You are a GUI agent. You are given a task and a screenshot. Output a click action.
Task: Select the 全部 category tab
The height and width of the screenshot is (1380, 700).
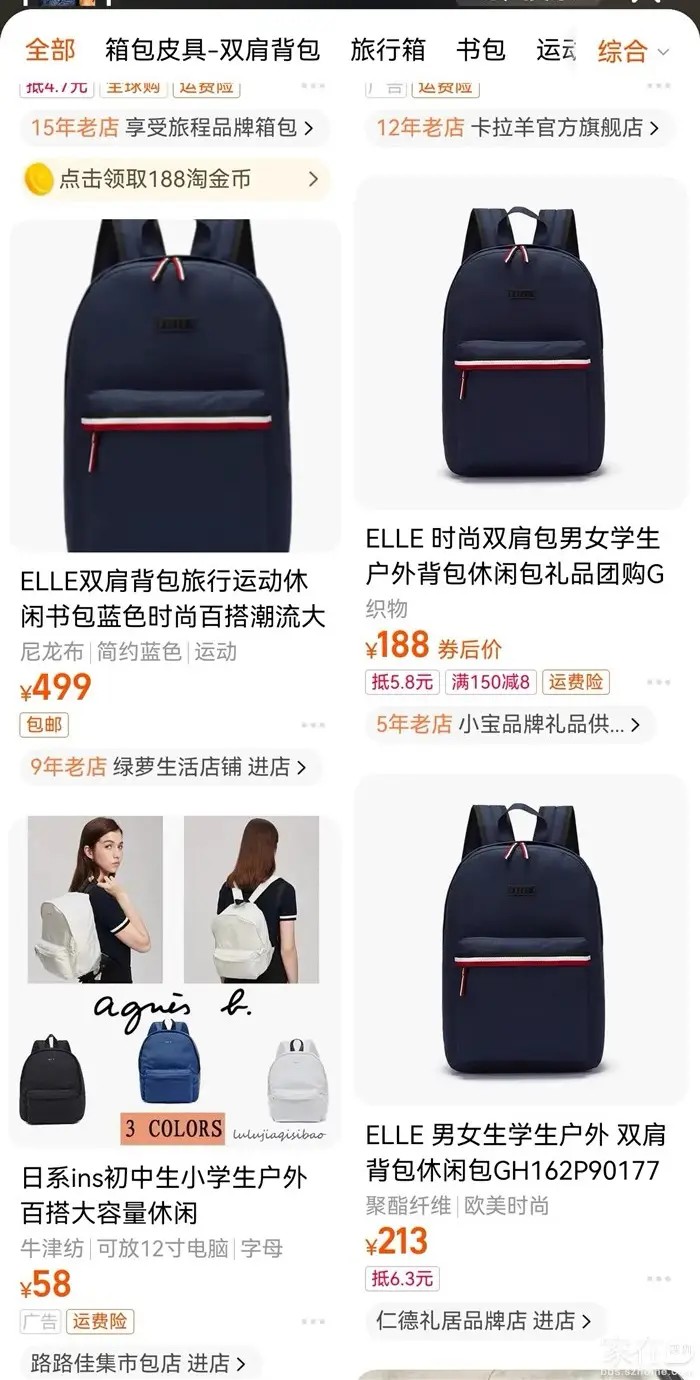[50, 49]
